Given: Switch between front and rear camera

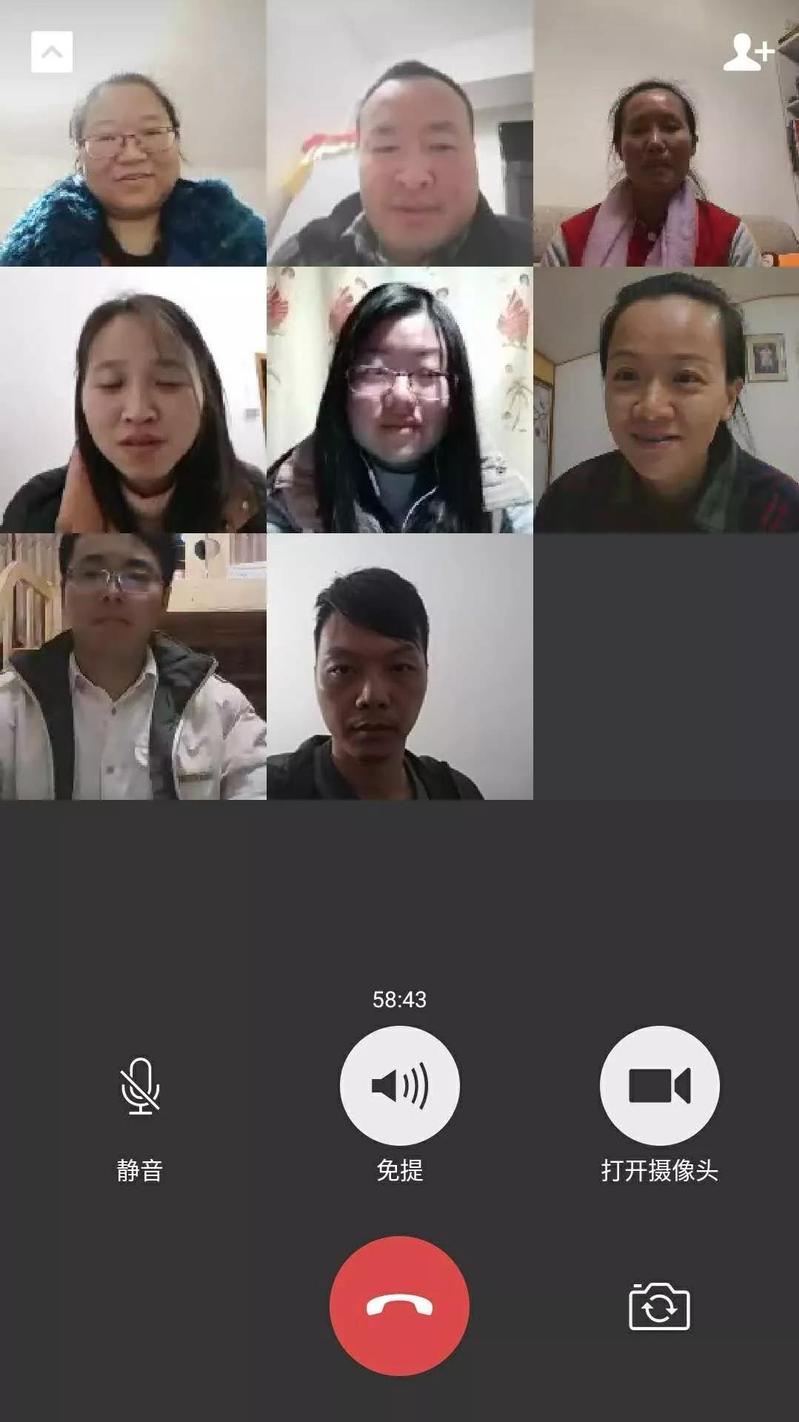Looking at the screenshot, I should (x=659, y=1307).
